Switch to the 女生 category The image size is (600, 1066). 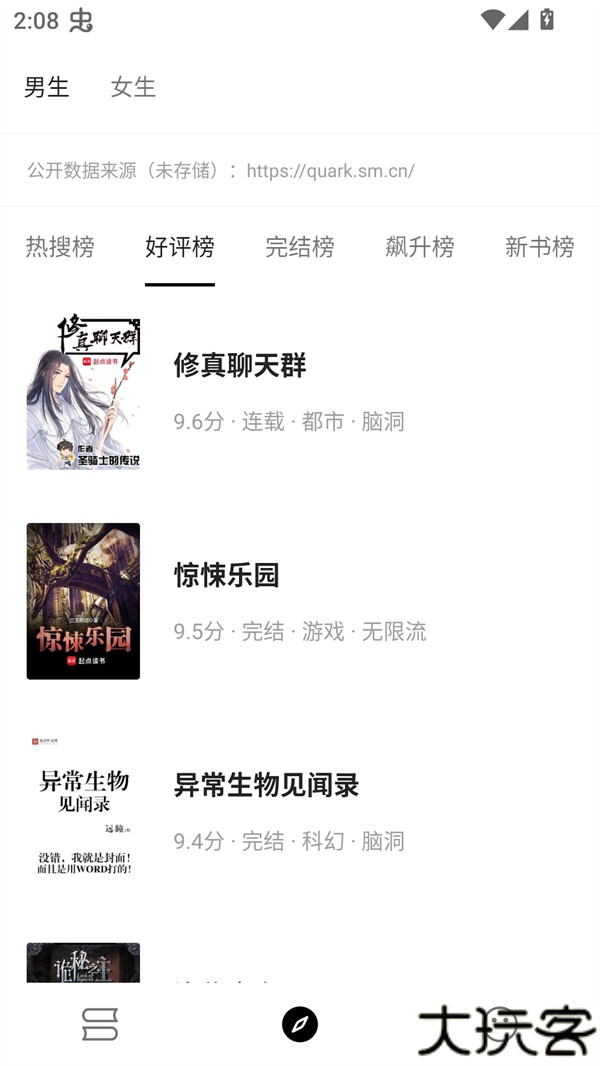point(133,87)
